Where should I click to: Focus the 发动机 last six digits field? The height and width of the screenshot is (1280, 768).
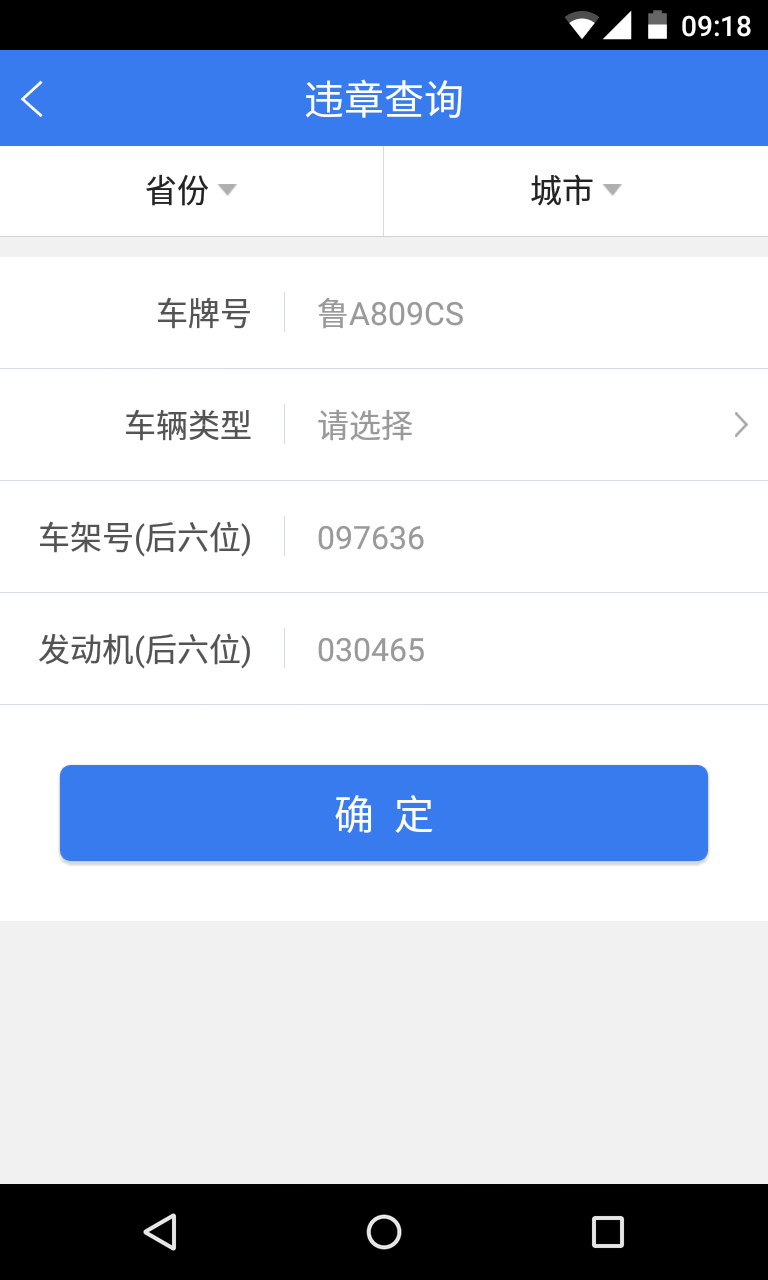click(x=520, y=650)
